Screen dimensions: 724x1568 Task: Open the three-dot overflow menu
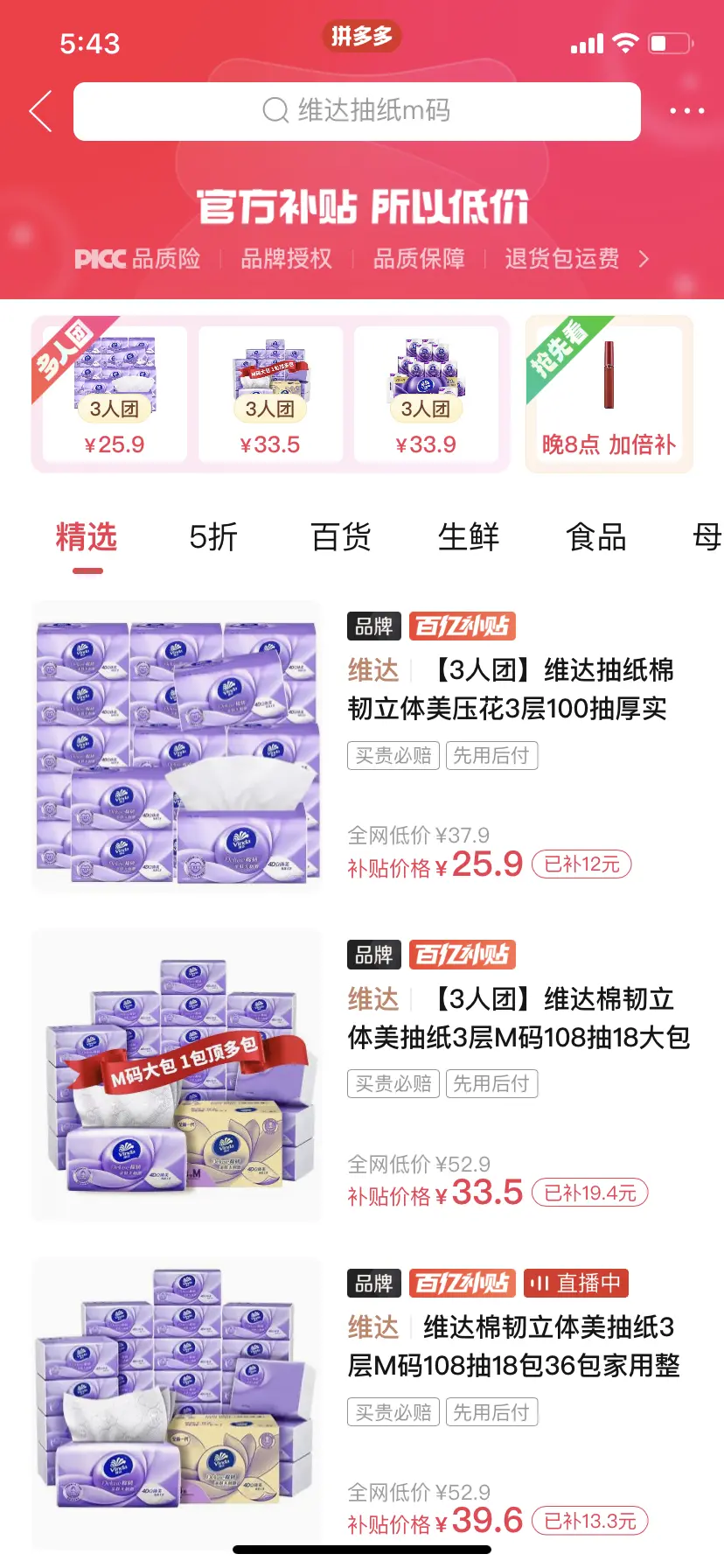tap(686, 111)
